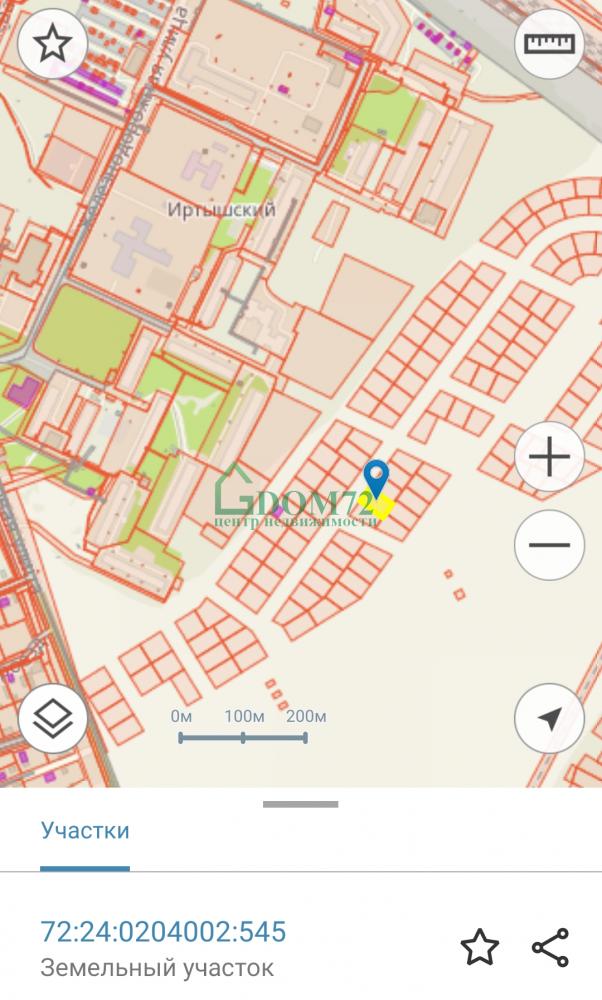Select the Участки tab
The height and width of the screenshot is (1000, 602).
pos(85,830)
